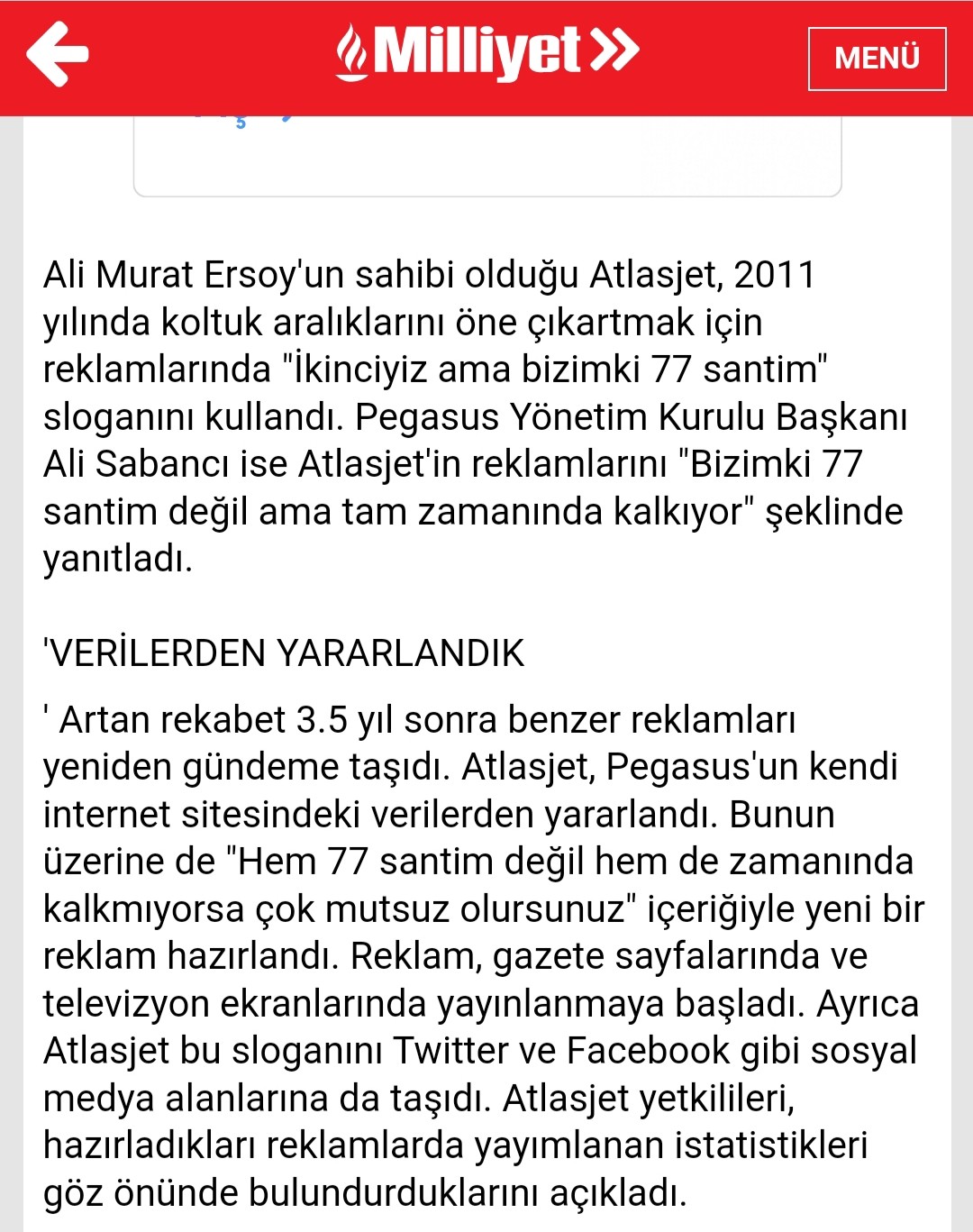The image size is (973, 1232).
Task: Open the MENÜ button
Action: (x=877, y=59)
